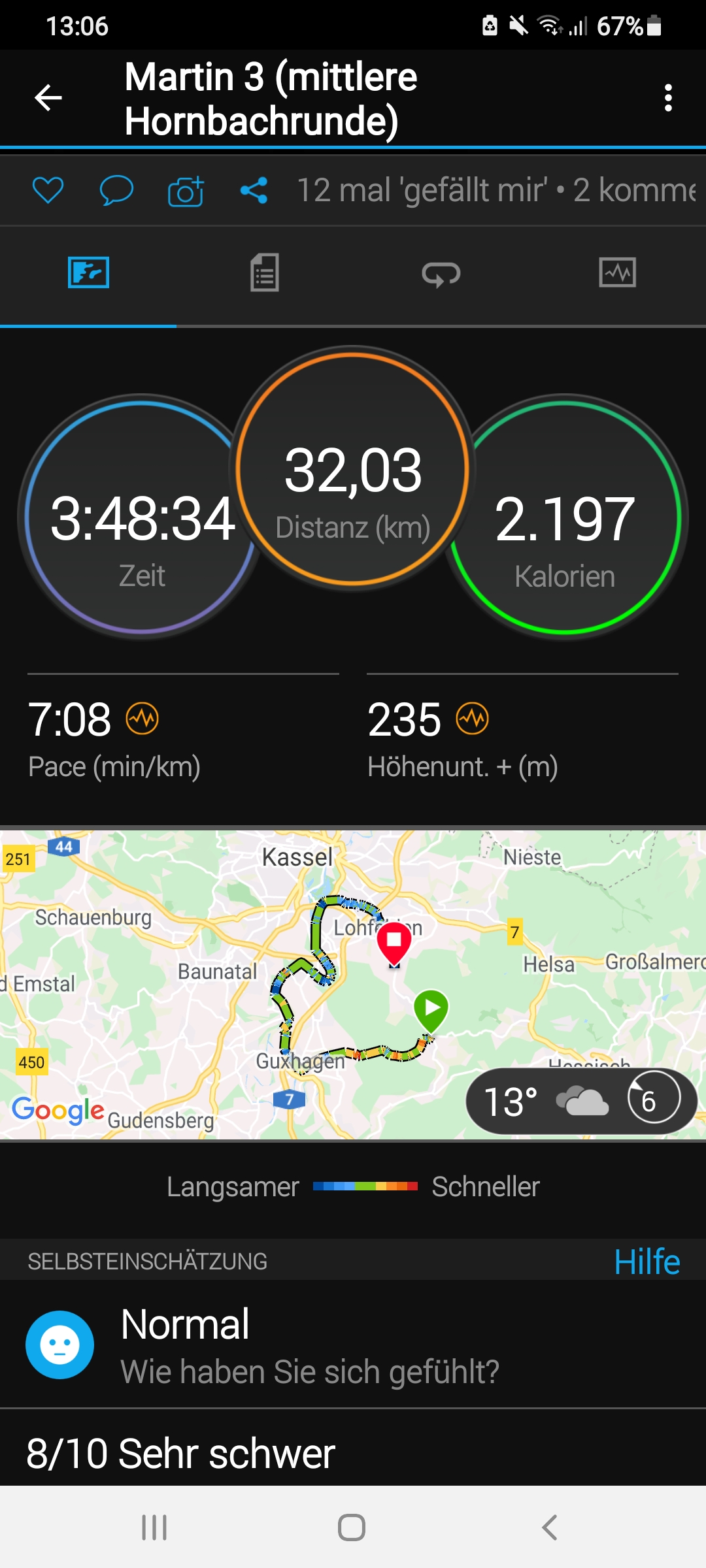Switch to the charts tab

pos(617,273)
